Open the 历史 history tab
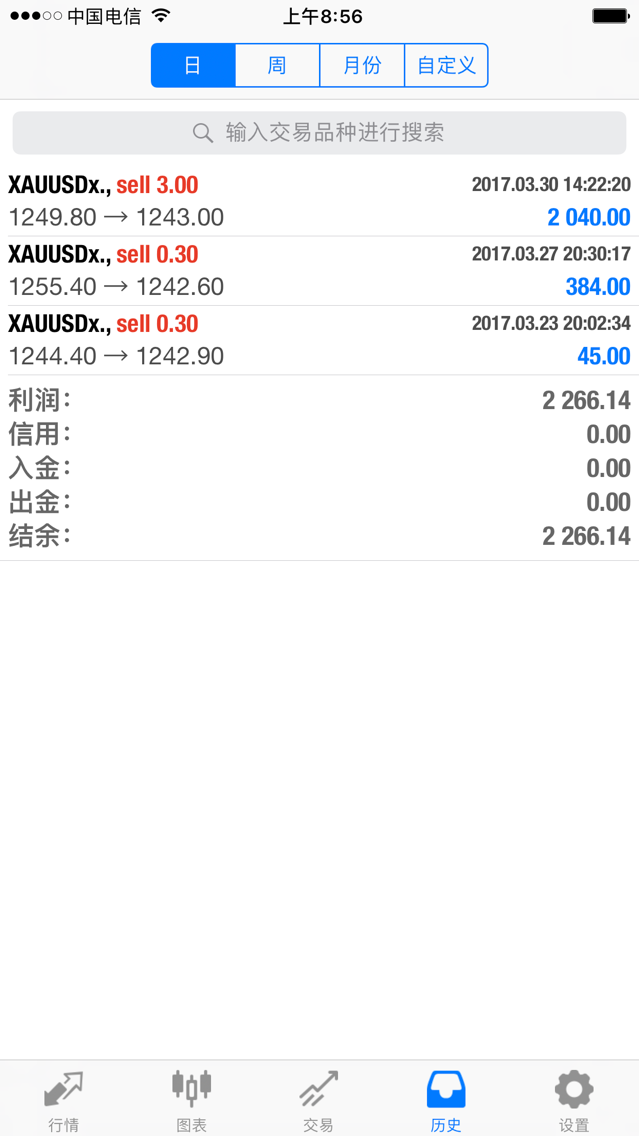Screen dimensions: 639x1136 446,1099
